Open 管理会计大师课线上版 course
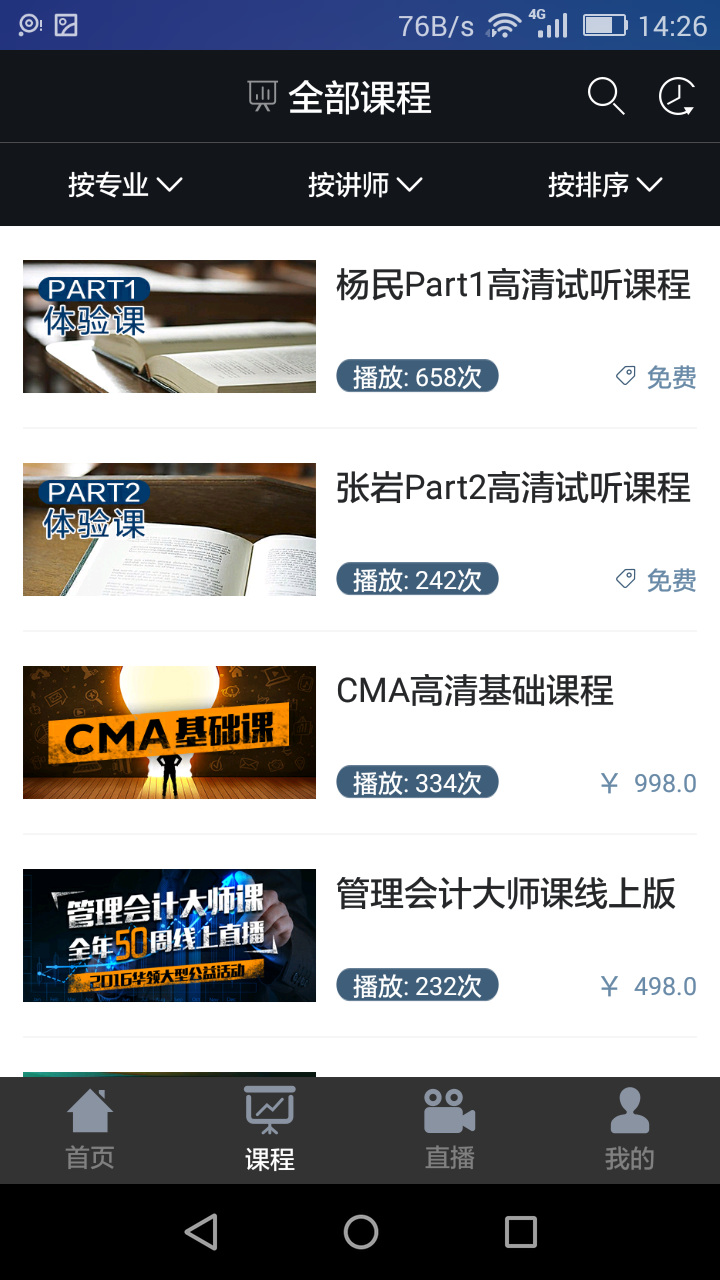 click(x=506, y=894)
